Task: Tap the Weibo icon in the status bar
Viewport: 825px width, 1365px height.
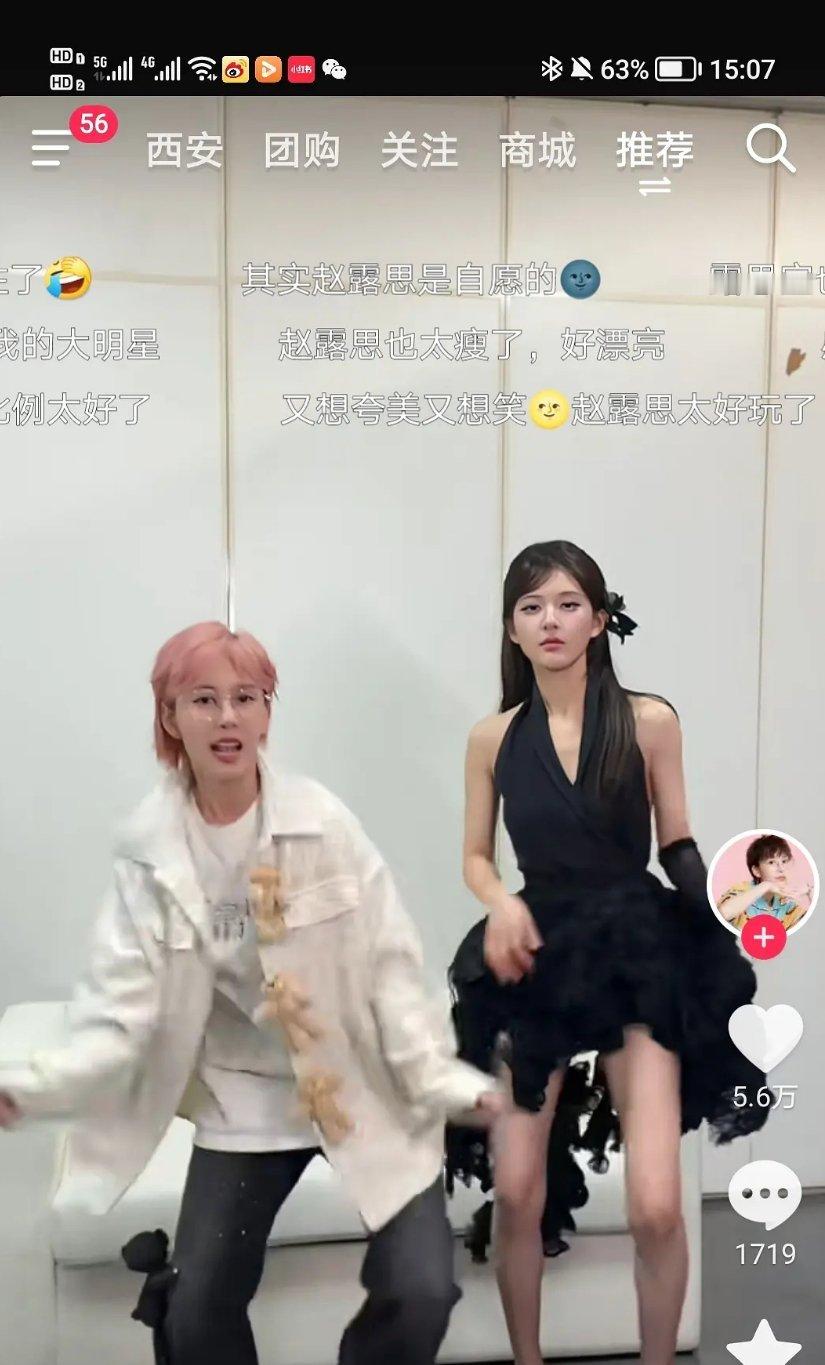Action: (233, 72)
